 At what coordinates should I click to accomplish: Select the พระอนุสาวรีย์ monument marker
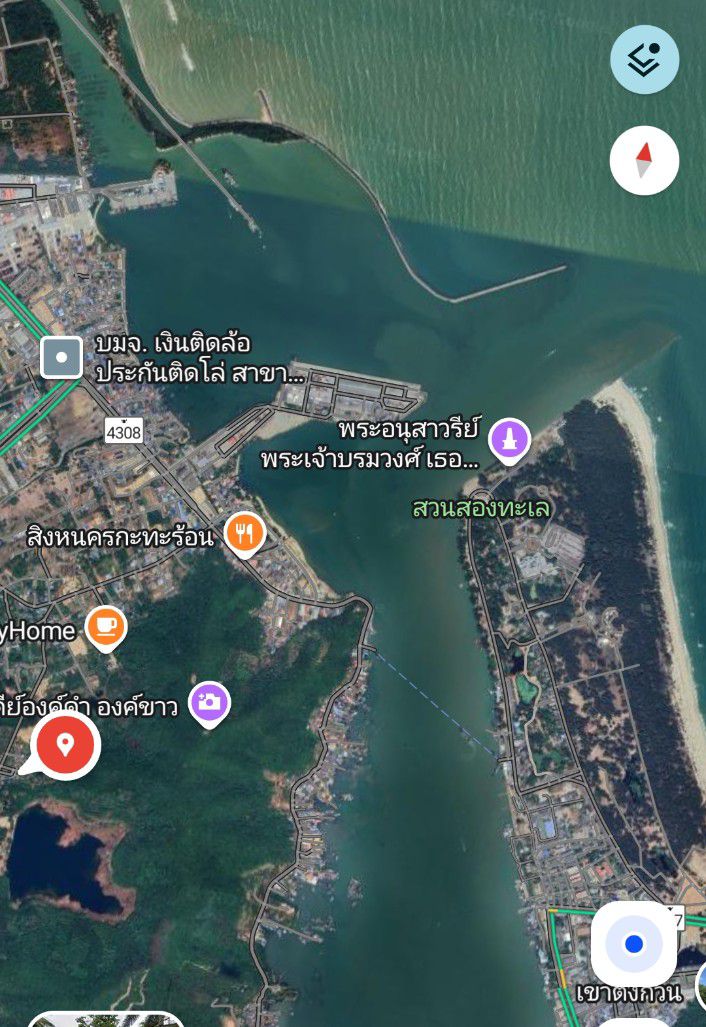pos(510,440)
